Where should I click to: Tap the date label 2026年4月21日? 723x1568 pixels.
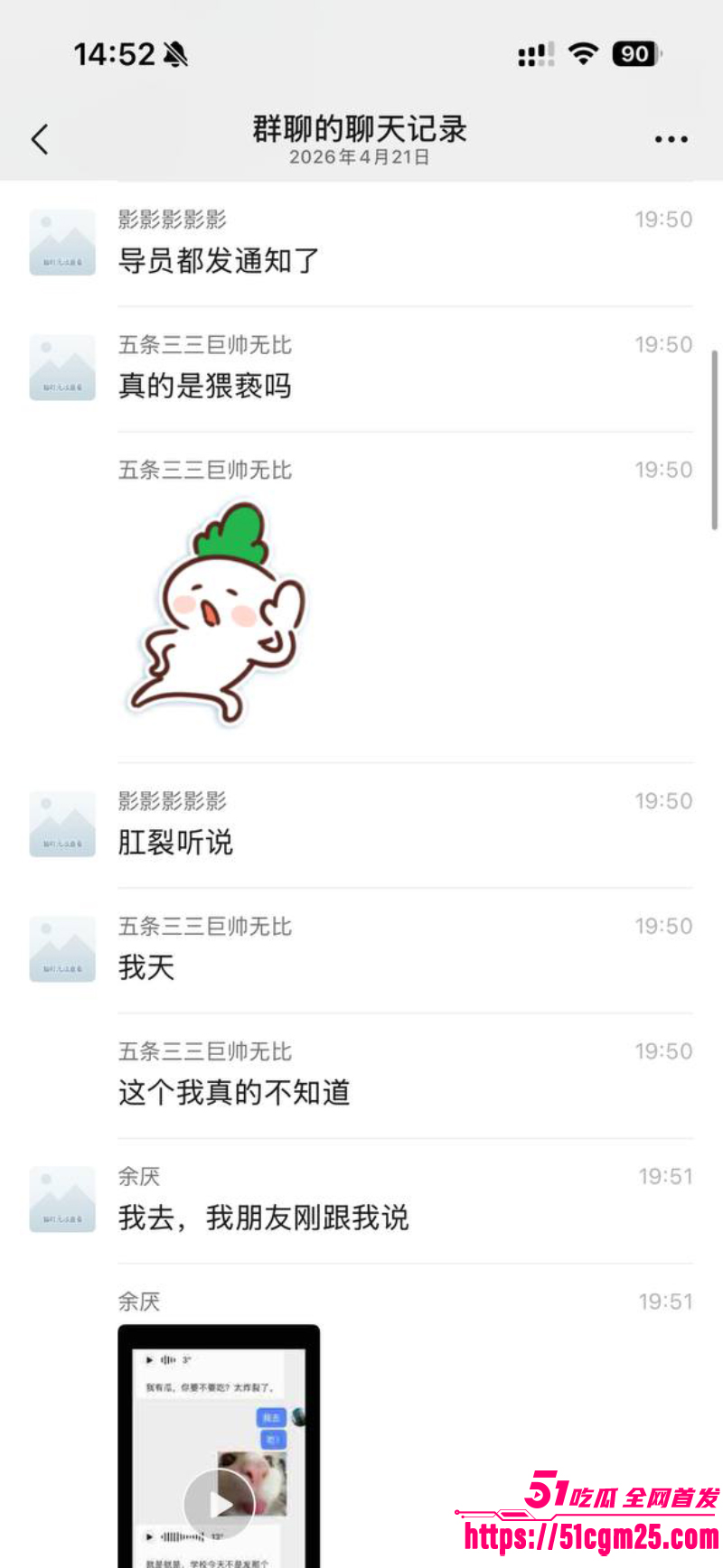pos(361,159)
